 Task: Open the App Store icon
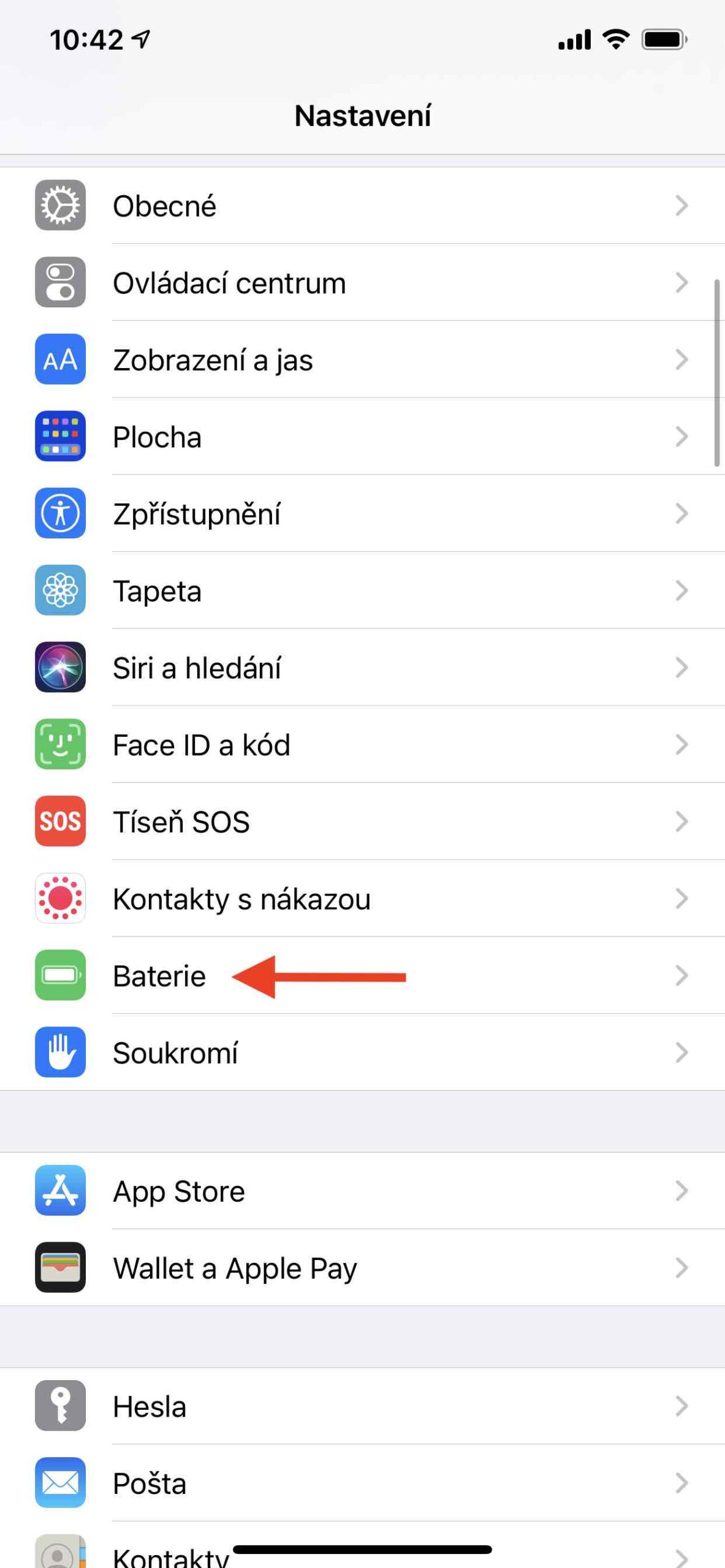[x=60, y=1191]
